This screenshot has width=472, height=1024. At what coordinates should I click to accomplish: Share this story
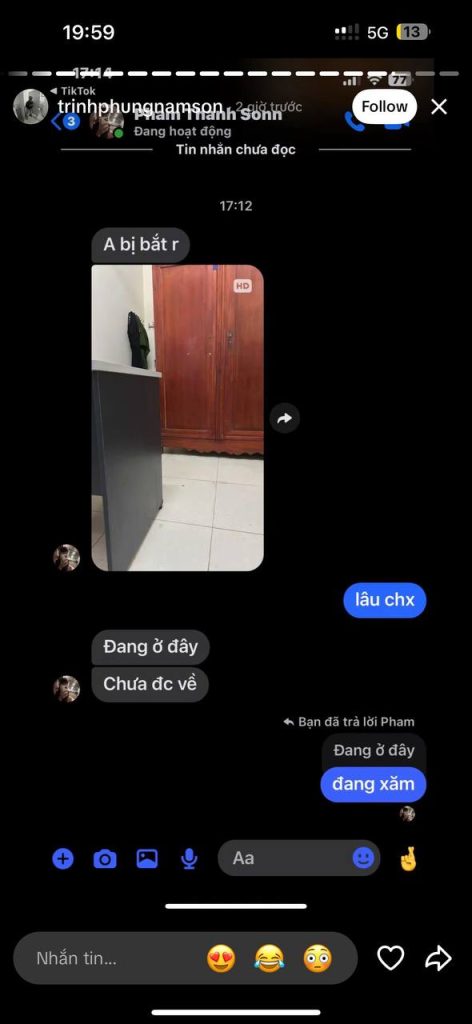438,958
